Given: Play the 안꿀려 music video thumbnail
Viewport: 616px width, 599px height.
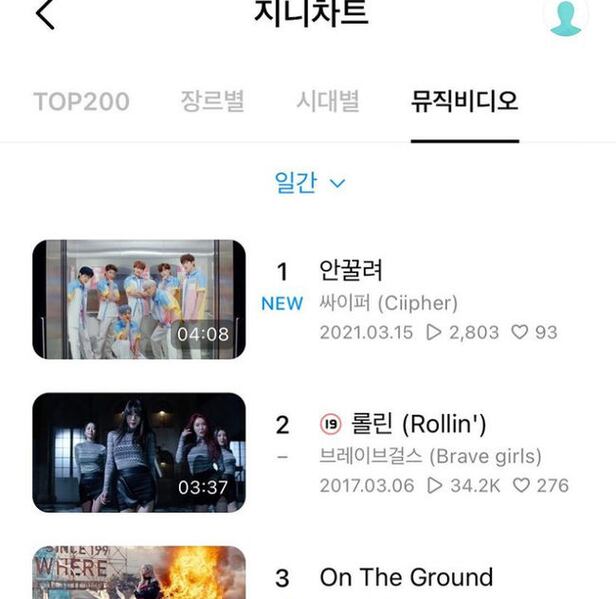Looking at the screenshot, I should tap(139, 299).
